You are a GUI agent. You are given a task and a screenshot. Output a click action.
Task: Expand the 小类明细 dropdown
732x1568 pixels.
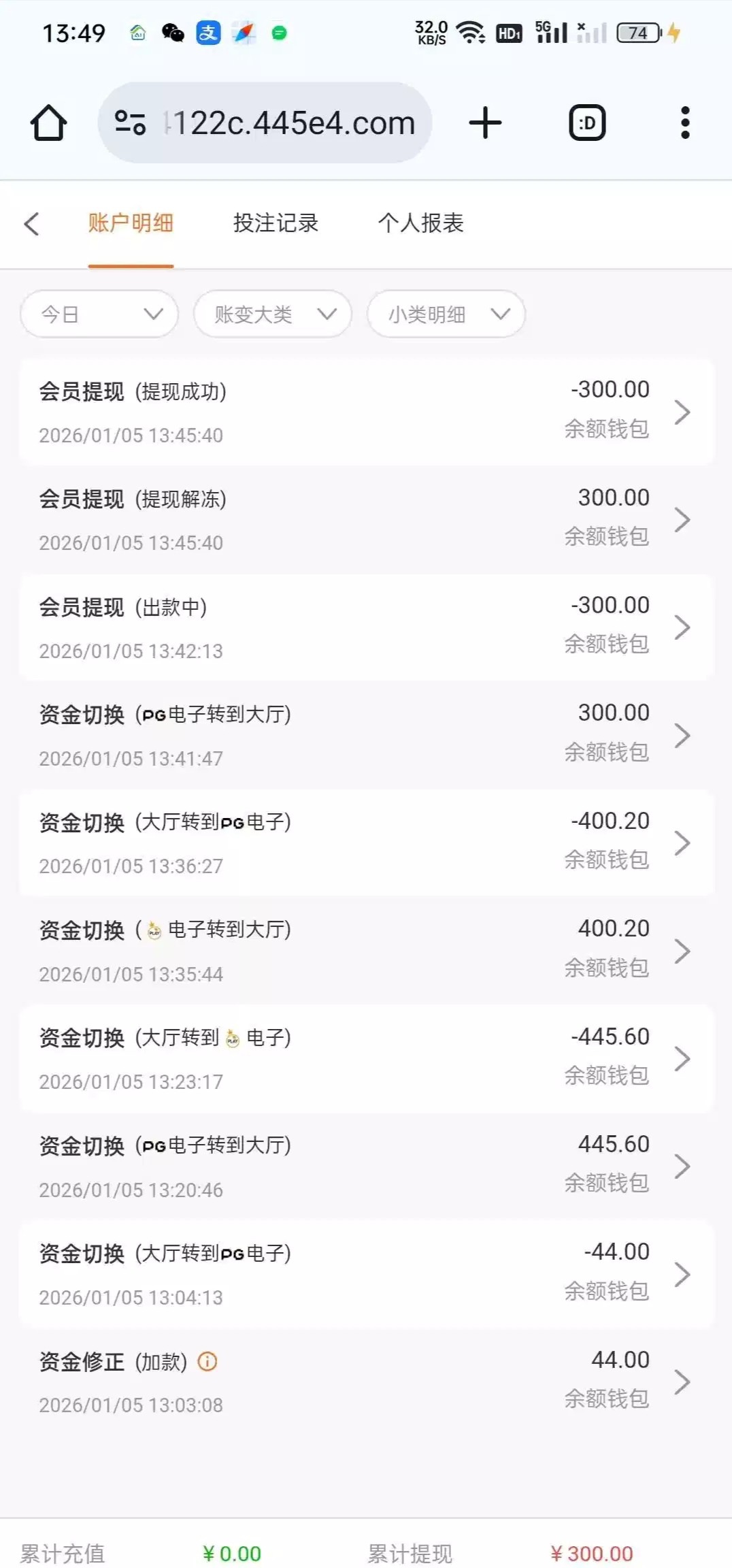tap(446, 314)
